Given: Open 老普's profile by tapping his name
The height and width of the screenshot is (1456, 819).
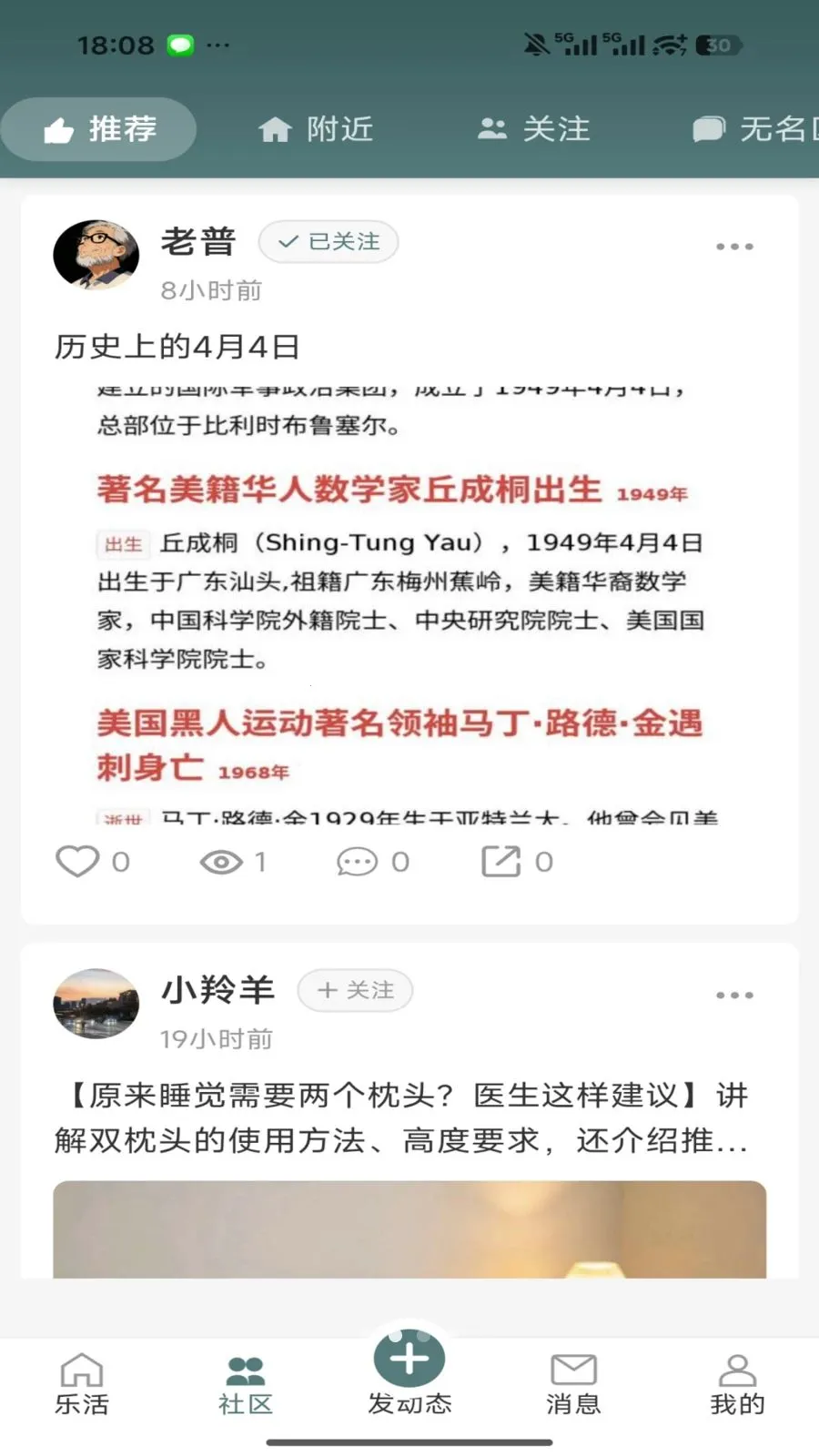Looking at the screenshot, I should [x=197, y=242].
